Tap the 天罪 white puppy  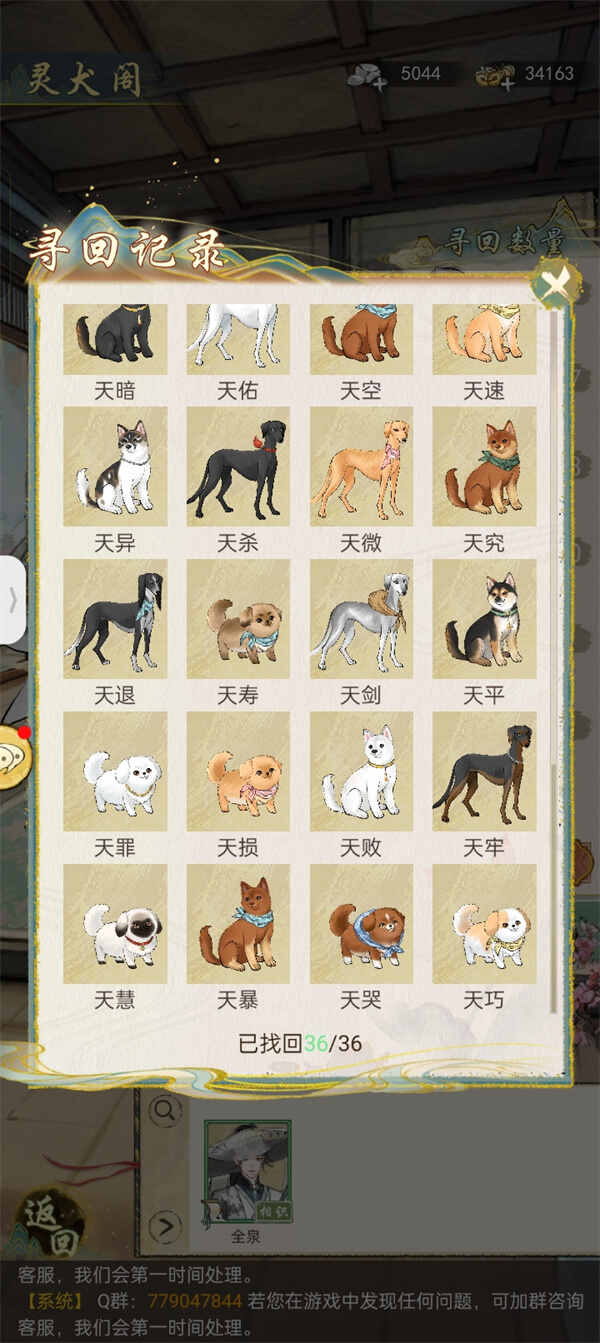(x=115, y=772)
